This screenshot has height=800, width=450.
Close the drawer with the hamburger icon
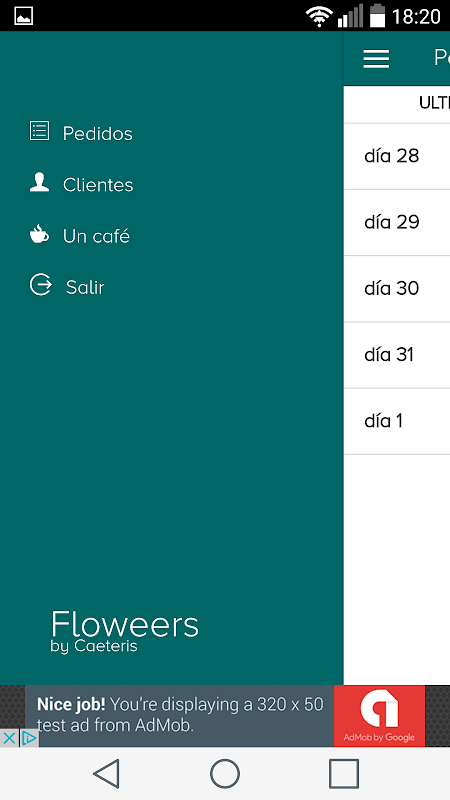click(377, 59)
